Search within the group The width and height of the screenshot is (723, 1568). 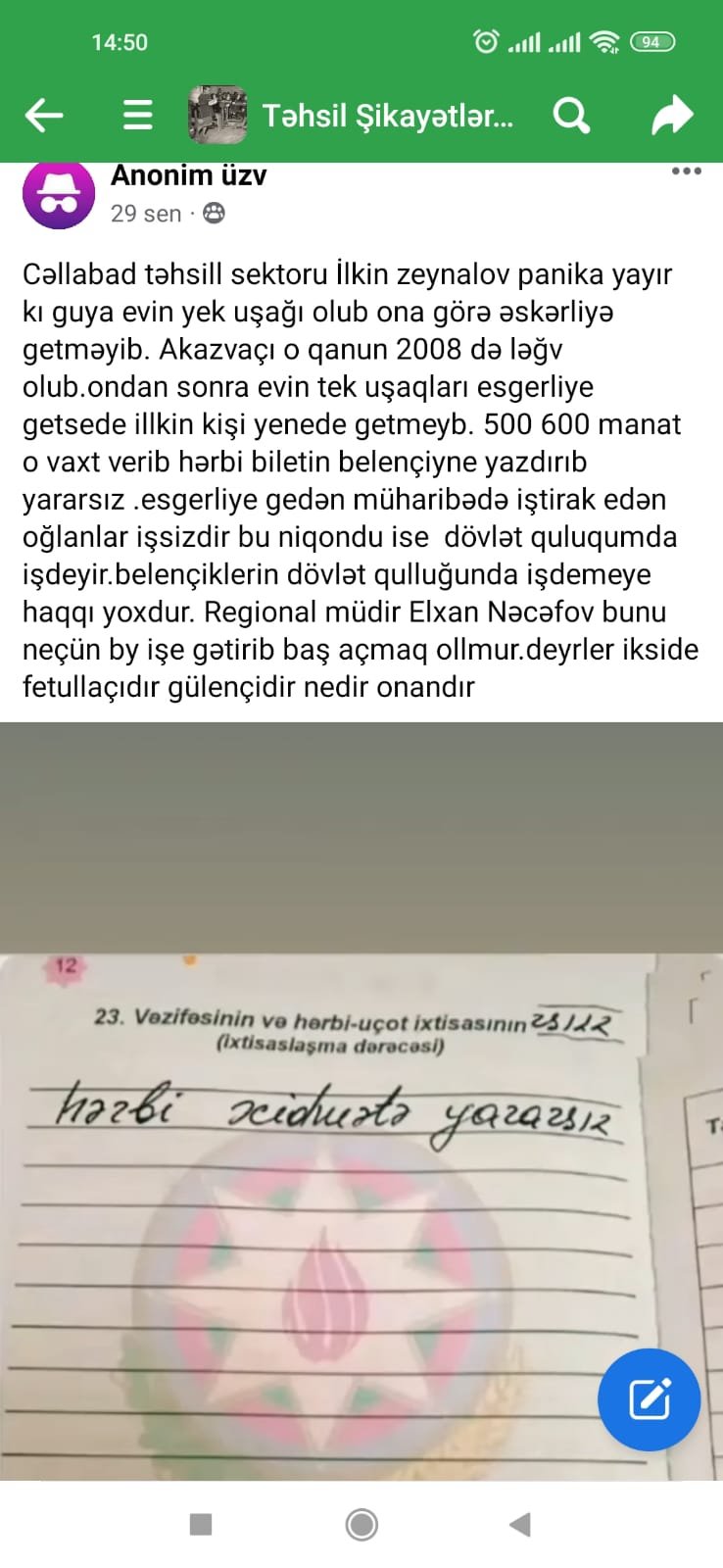pos(571,116)
